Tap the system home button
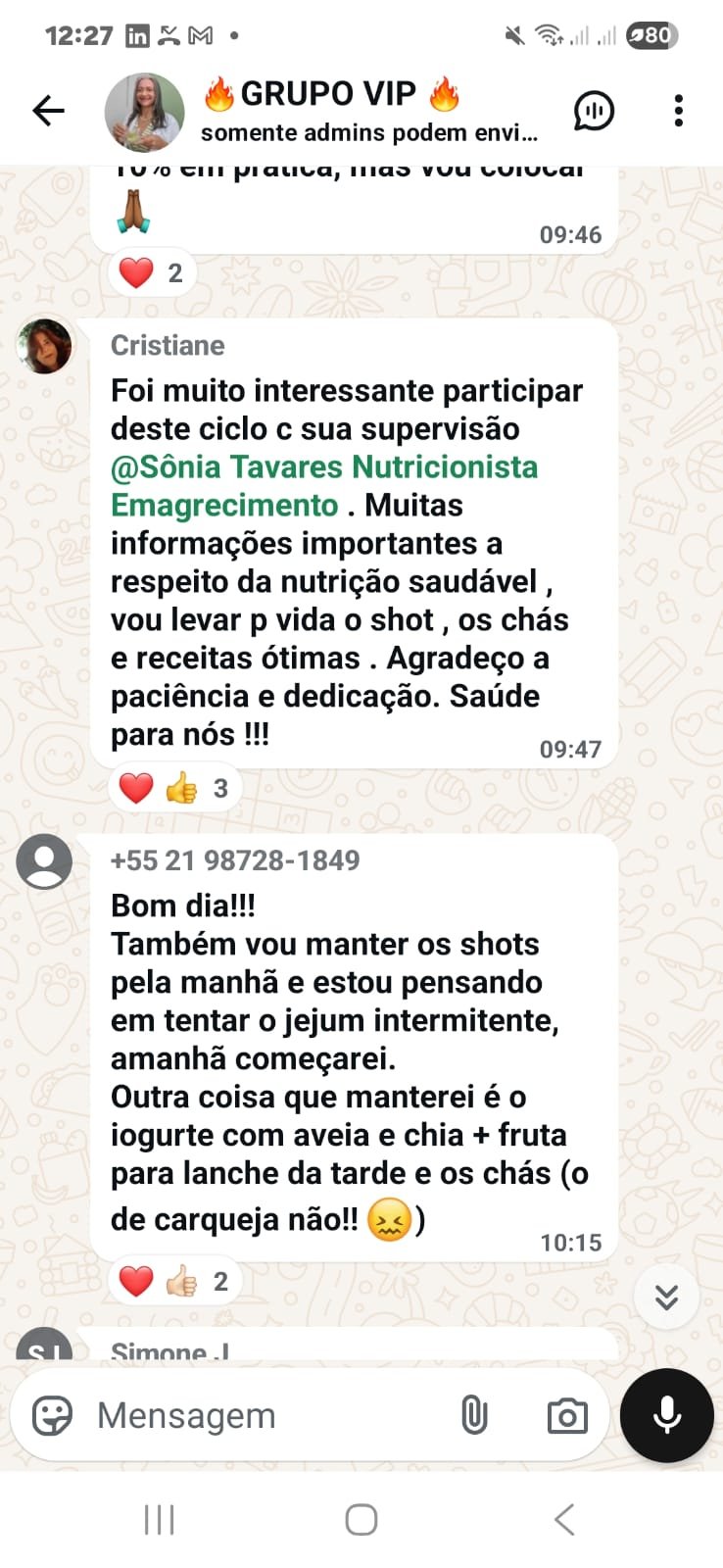This screenshot has width=723, height=1568. point(361,1520)
